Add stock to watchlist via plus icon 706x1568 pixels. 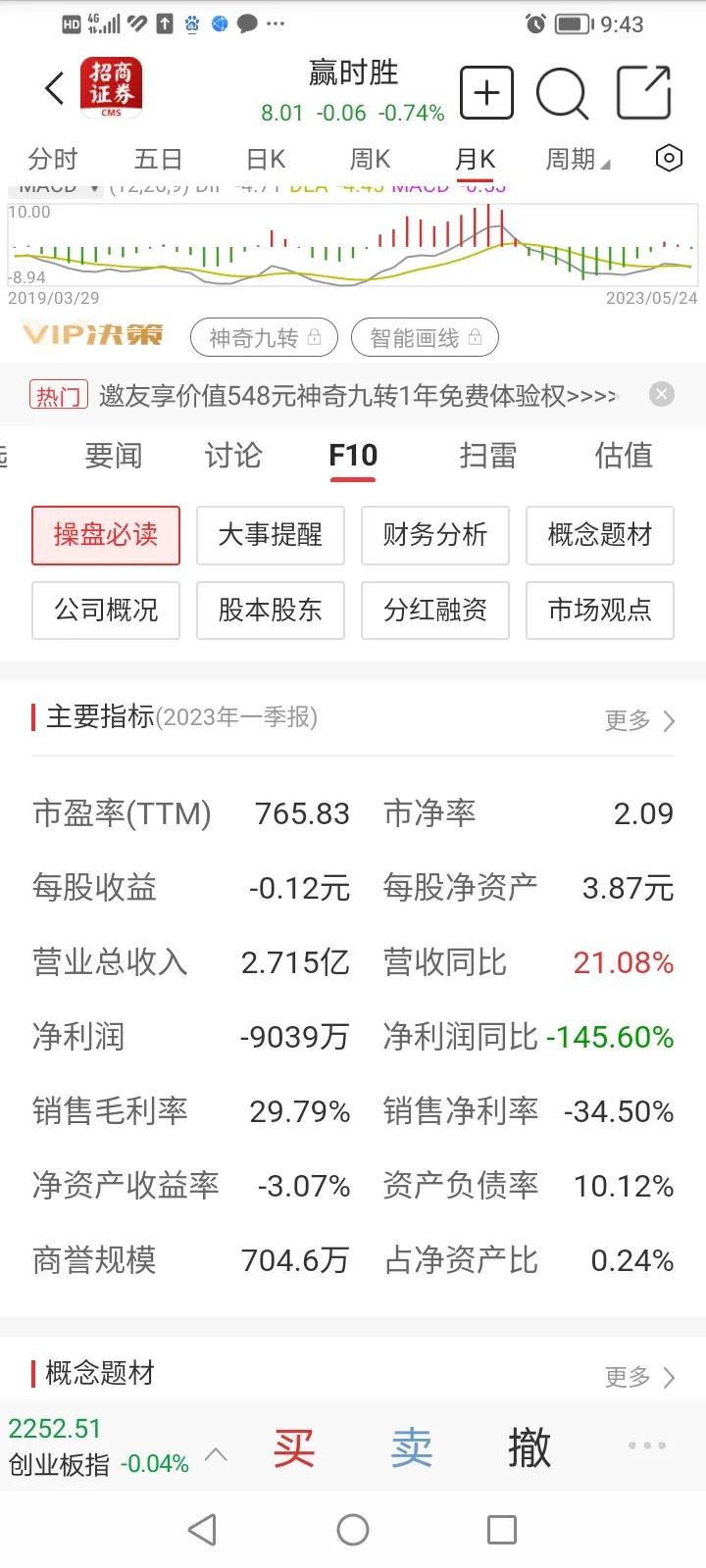tap(486, 91)
